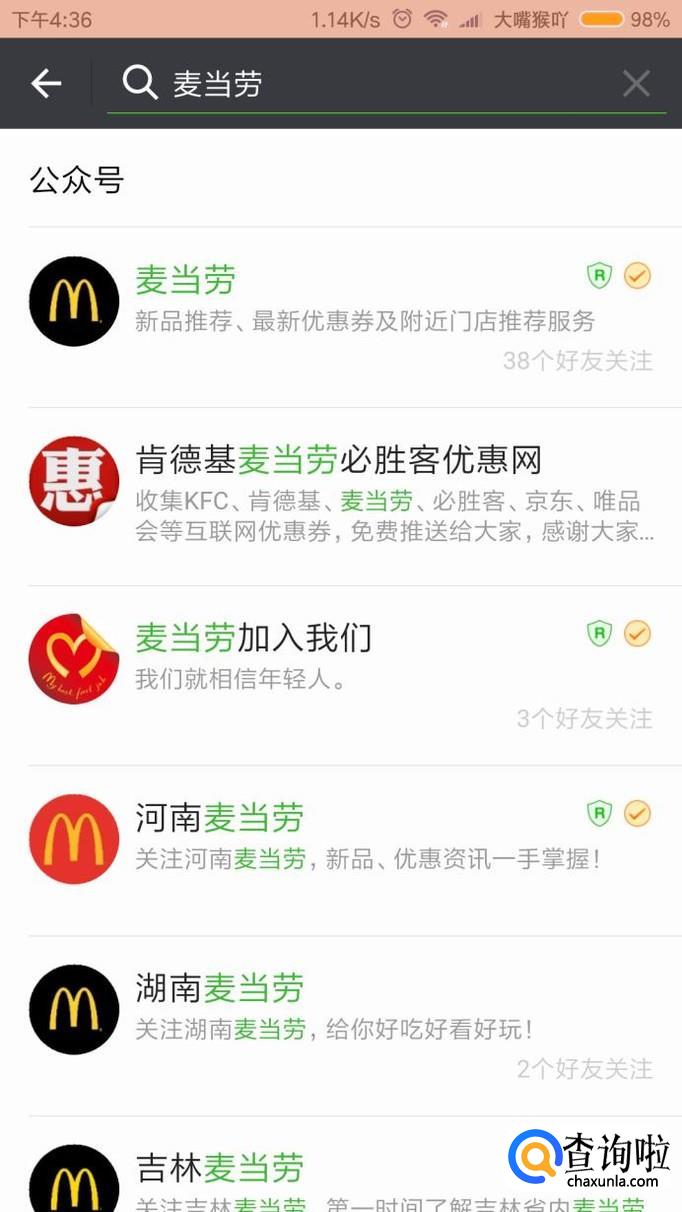Tap the 麦当劳 search input field
682x1212 pixels.
click(380, 84)
